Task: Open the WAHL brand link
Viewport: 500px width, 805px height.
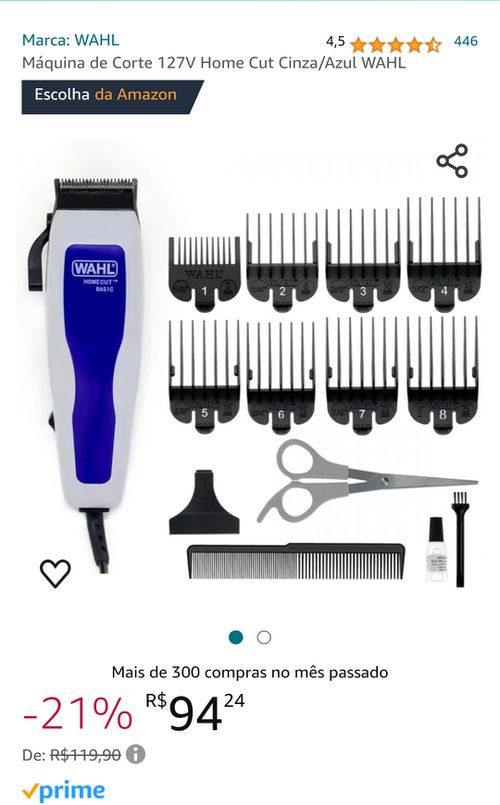Action: coord(70,40)
